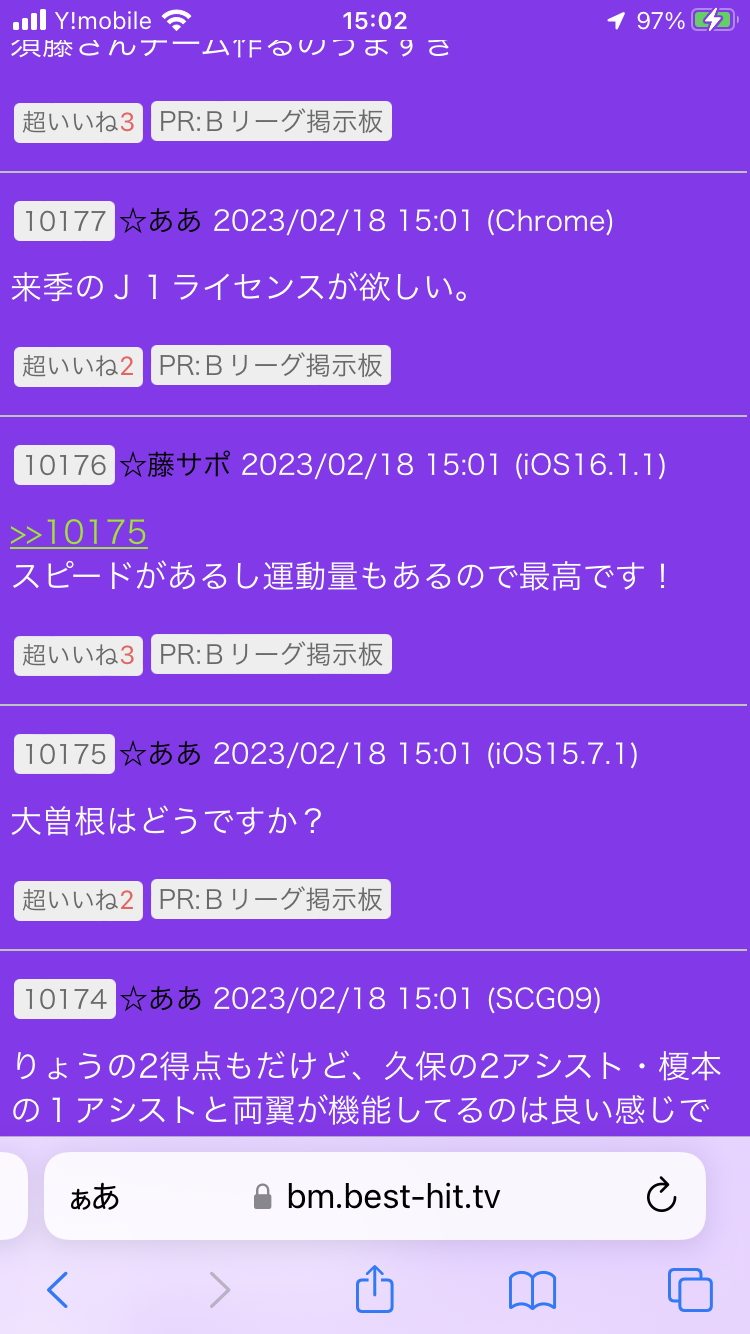The width and height of the screenshot is (750, 1334).
Task: Like post 10176 with 超いいね
Action: [78, 655]
